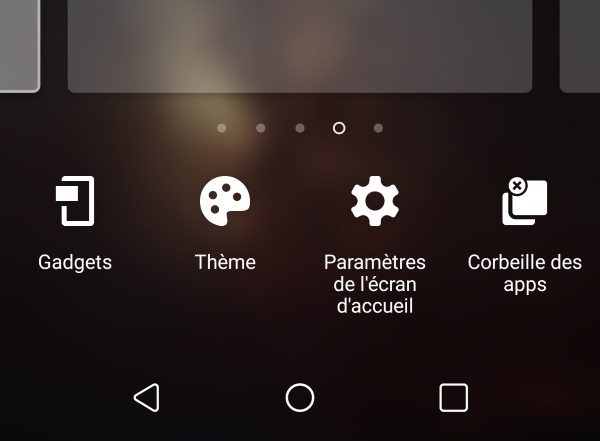Go to home via the circle button
The width and height of the screenshot is (600, 441).
[300, 398]
